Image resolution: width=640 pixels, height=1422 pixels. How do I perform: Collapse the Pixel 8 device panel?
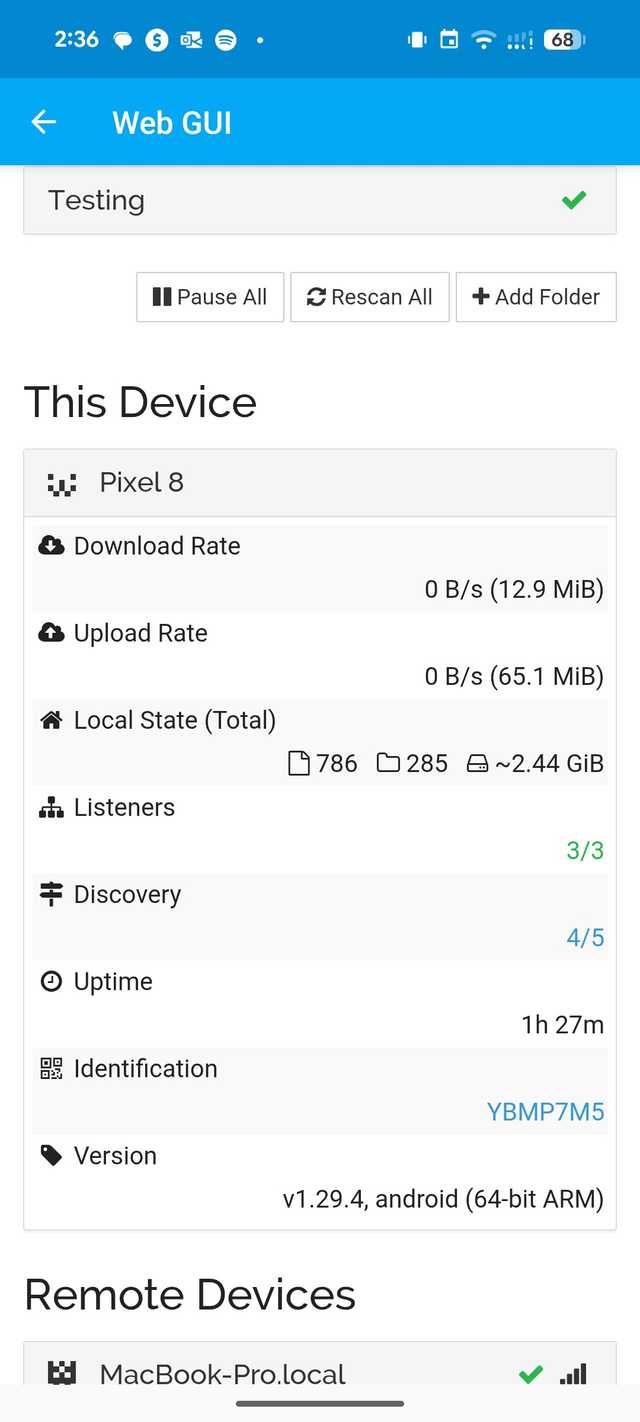(x=319, y=483)
